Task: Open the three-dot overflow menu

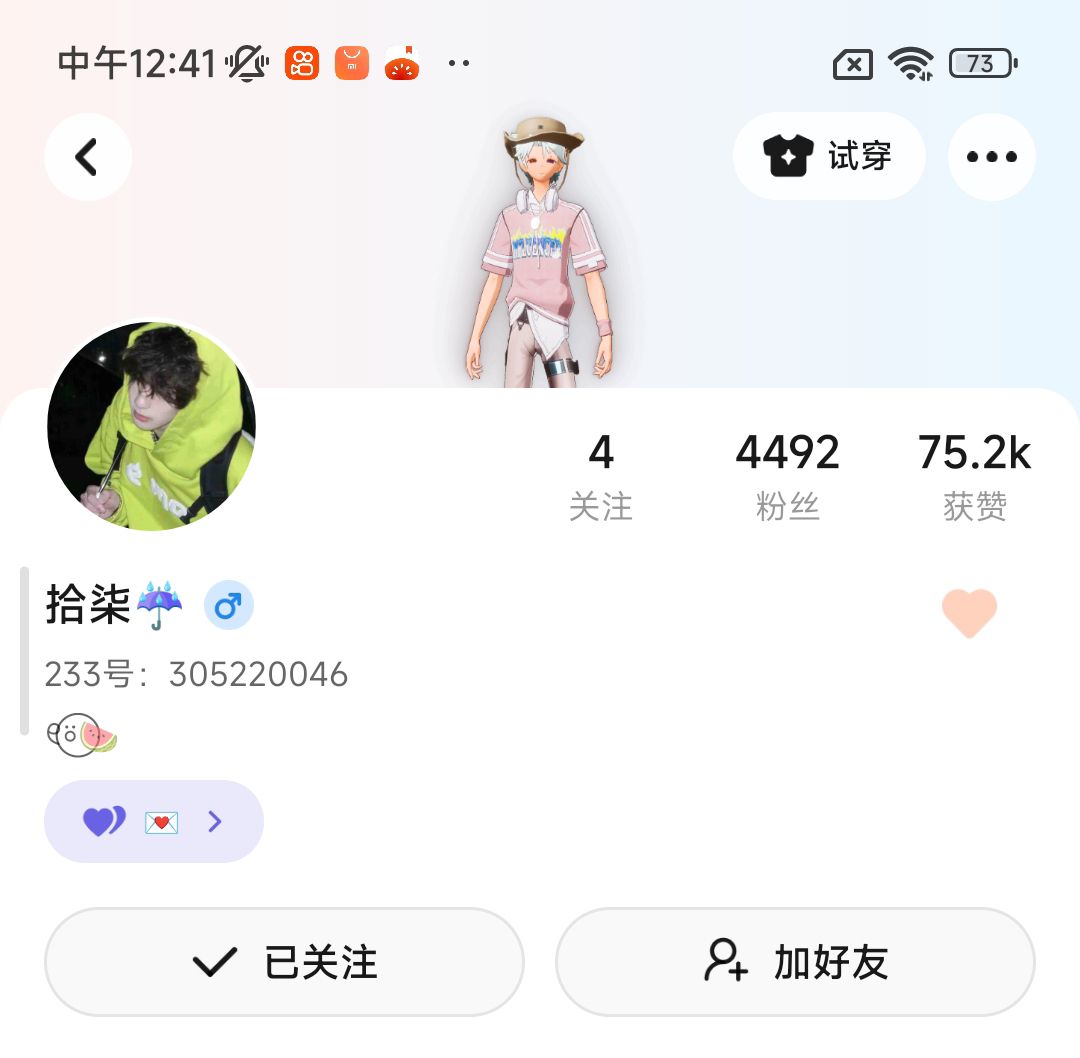Action: 991,157
